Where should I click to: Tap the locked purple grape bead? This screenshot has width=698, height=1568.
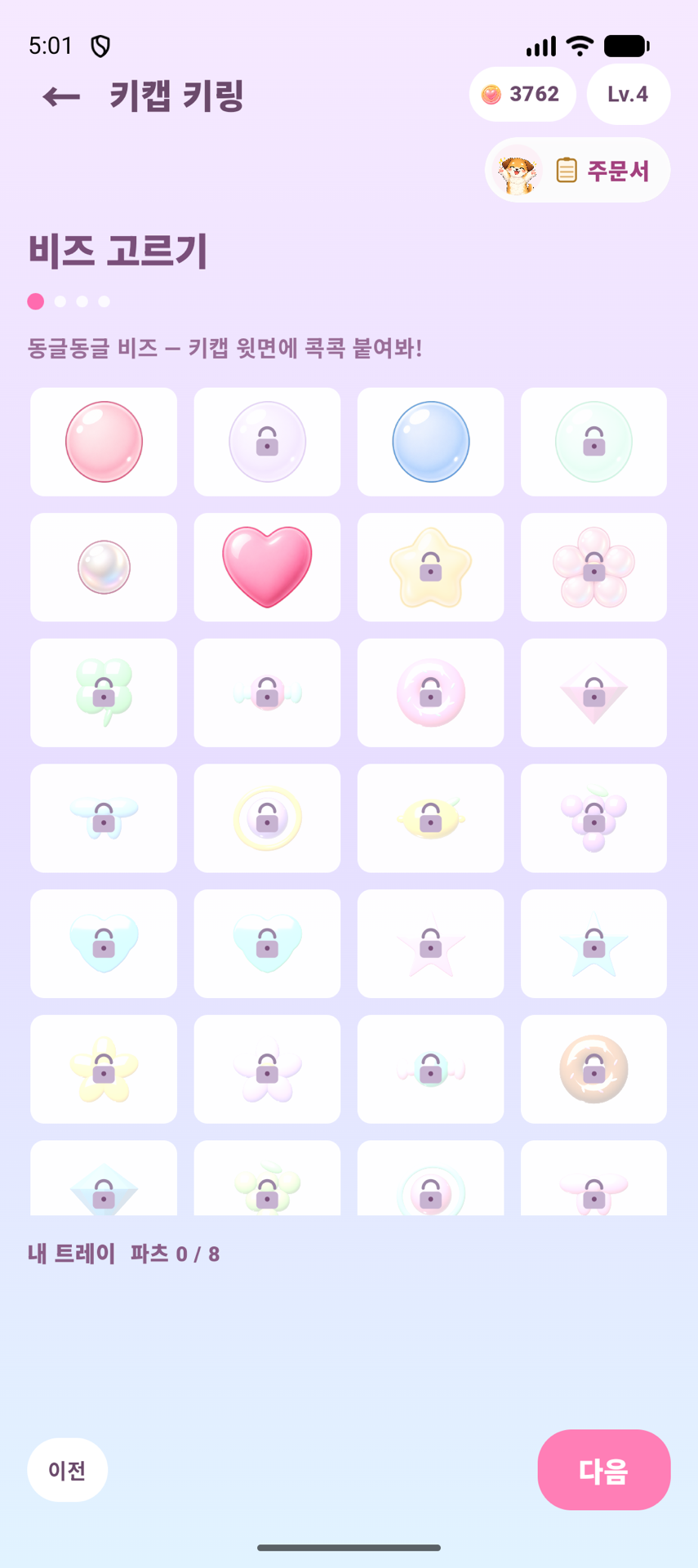click(x=594, y=818)
